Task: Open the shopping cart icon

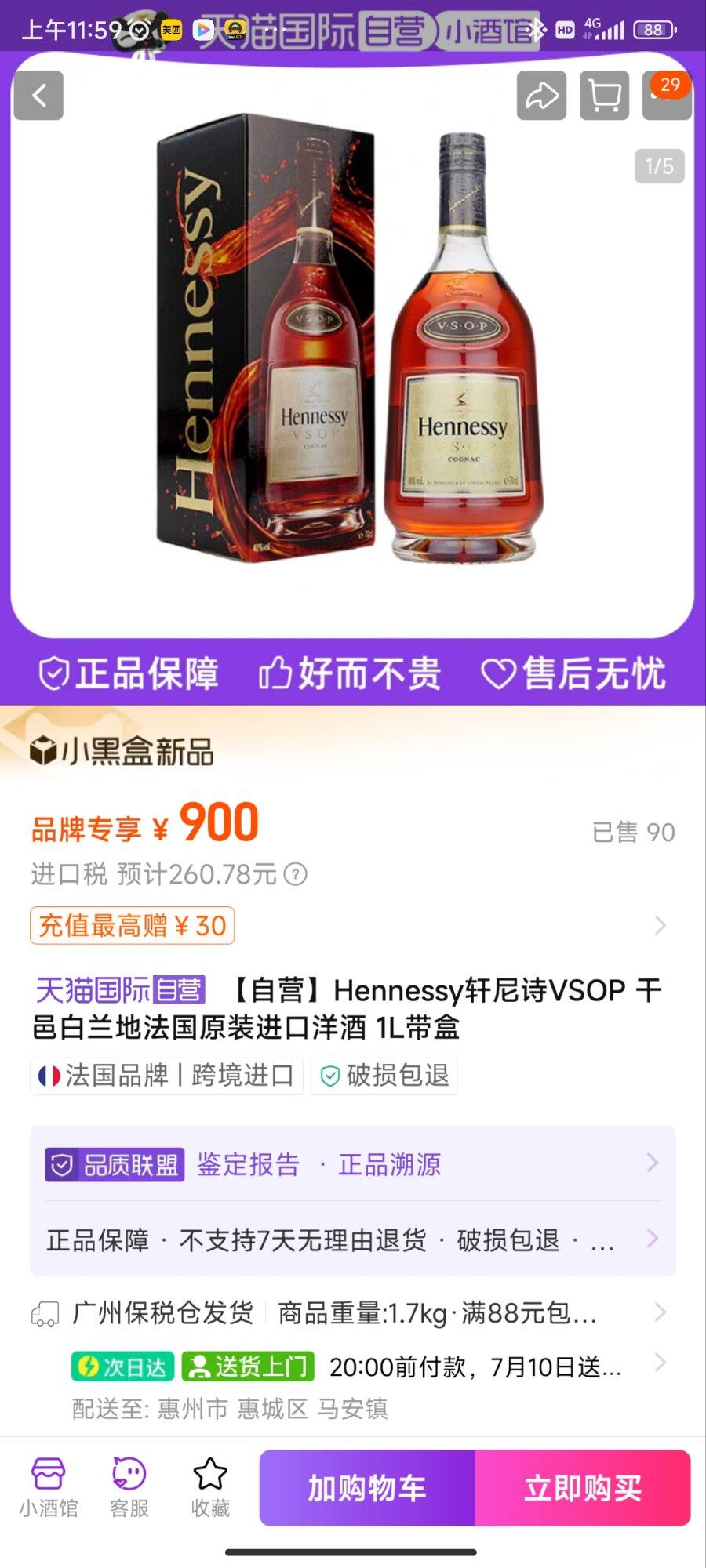Action: (604, 96)
